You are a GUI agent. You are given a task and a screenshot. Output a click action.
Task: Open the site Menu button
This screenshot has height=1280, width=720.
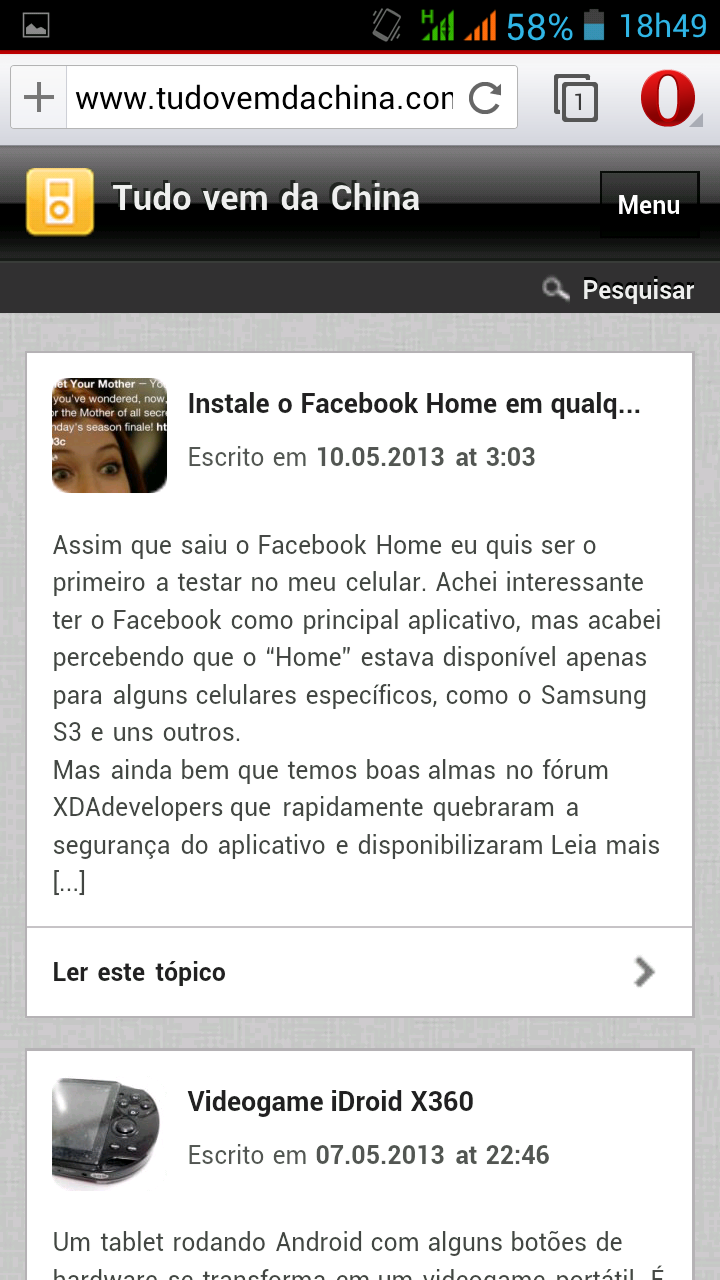tap(649, 205)
